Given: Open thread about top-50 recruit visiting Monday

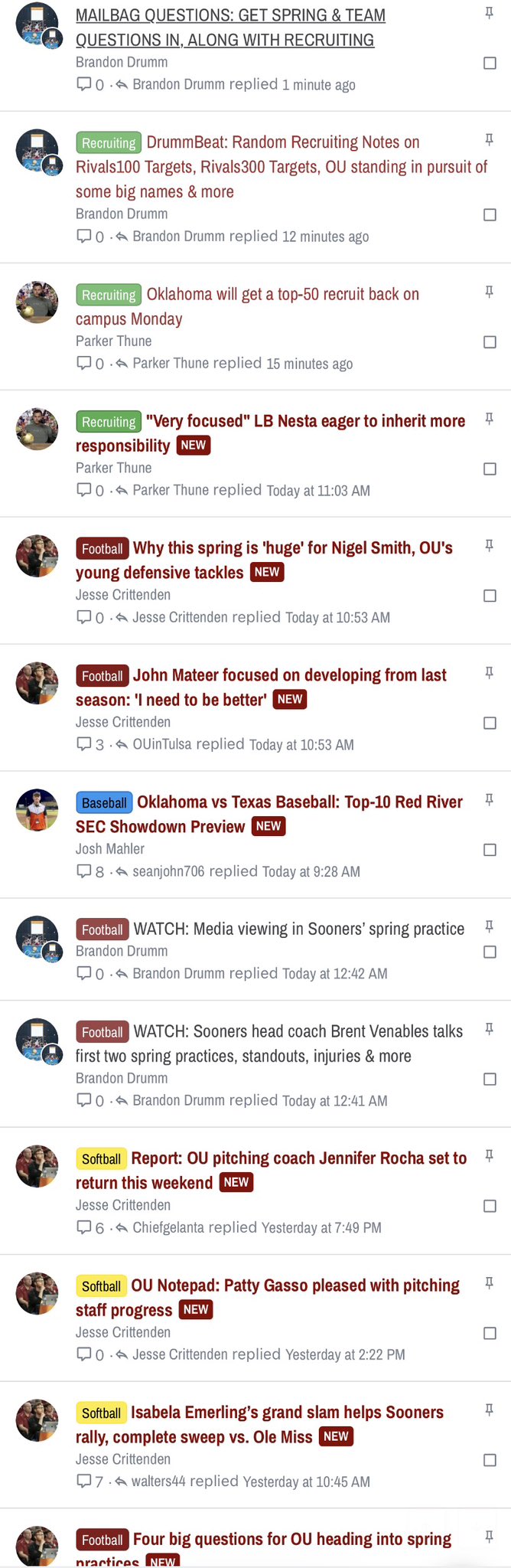Looking at the screenshot, I should [282, 295].
